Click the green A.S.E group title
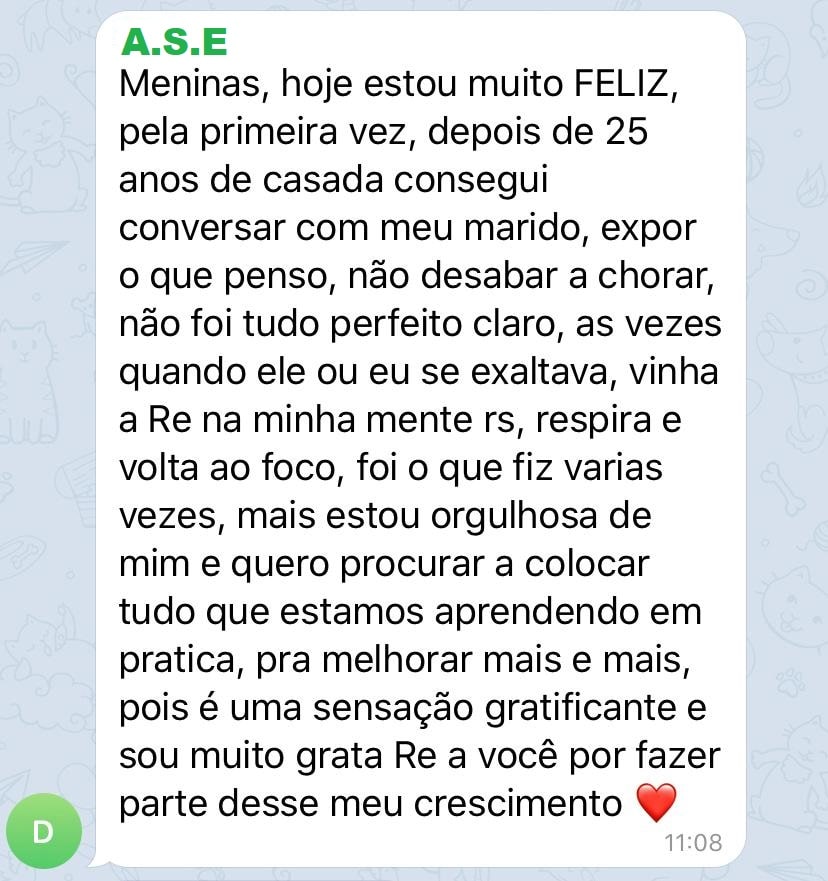The width and height of the screenshot is (828, 881). pyautogui.click(x=173, y=42)
